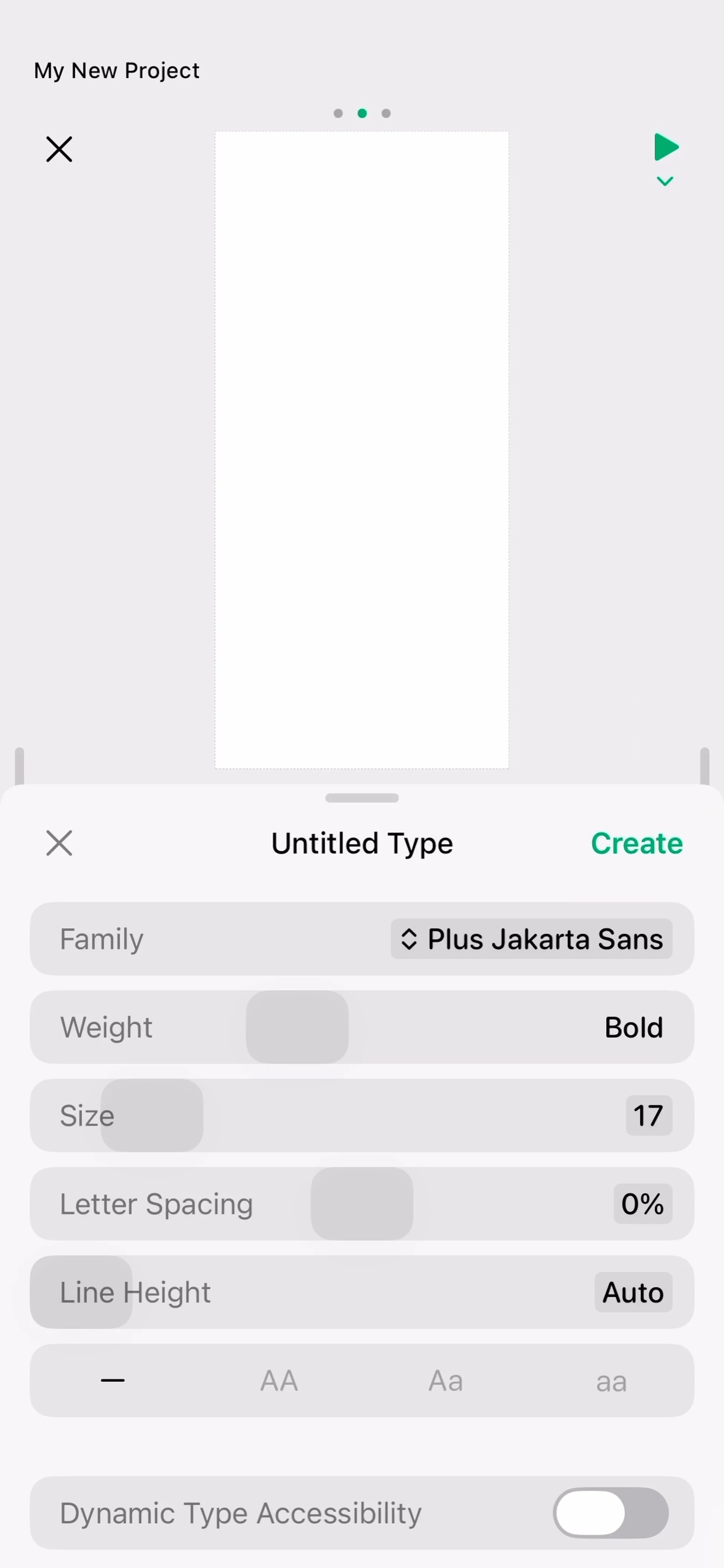Run the project preview
This screenshot has height=1568, width=724.
pos(666,147)
